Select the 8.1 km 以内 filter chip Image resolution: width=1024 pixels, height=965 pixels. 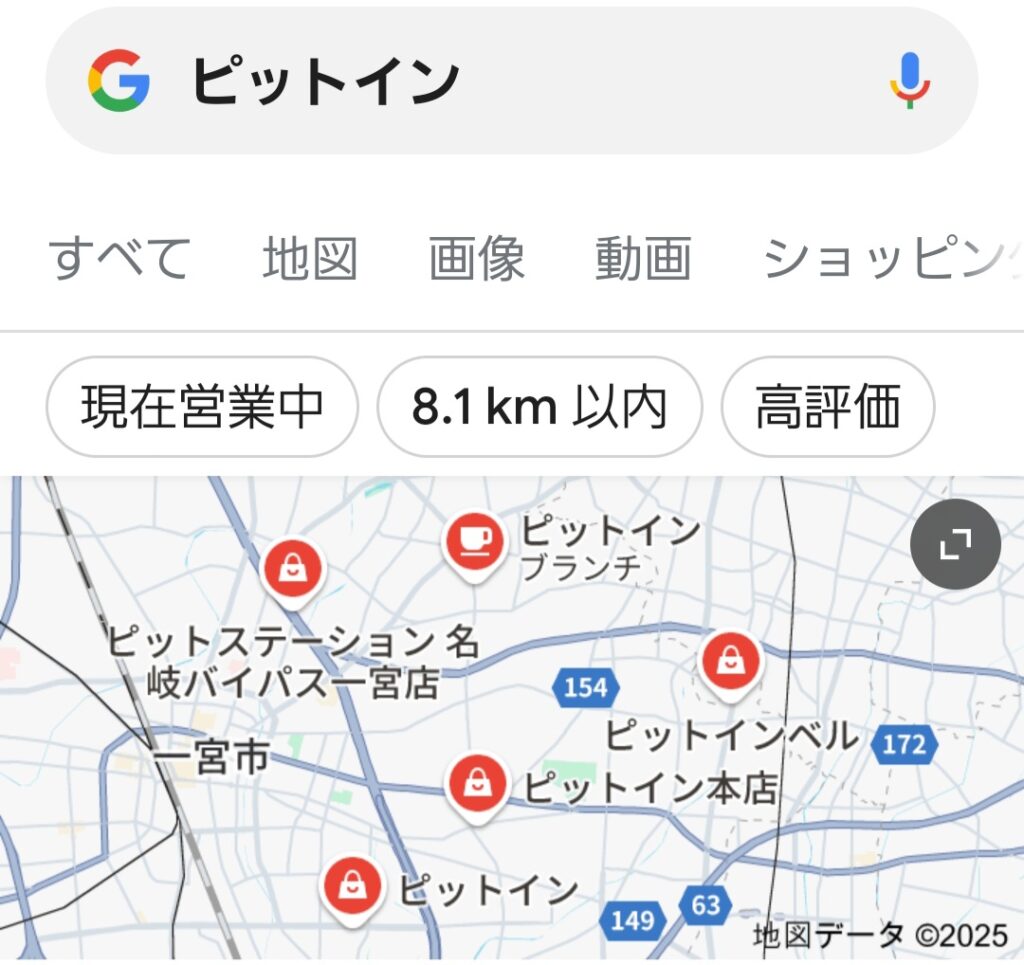pos(539,407)
